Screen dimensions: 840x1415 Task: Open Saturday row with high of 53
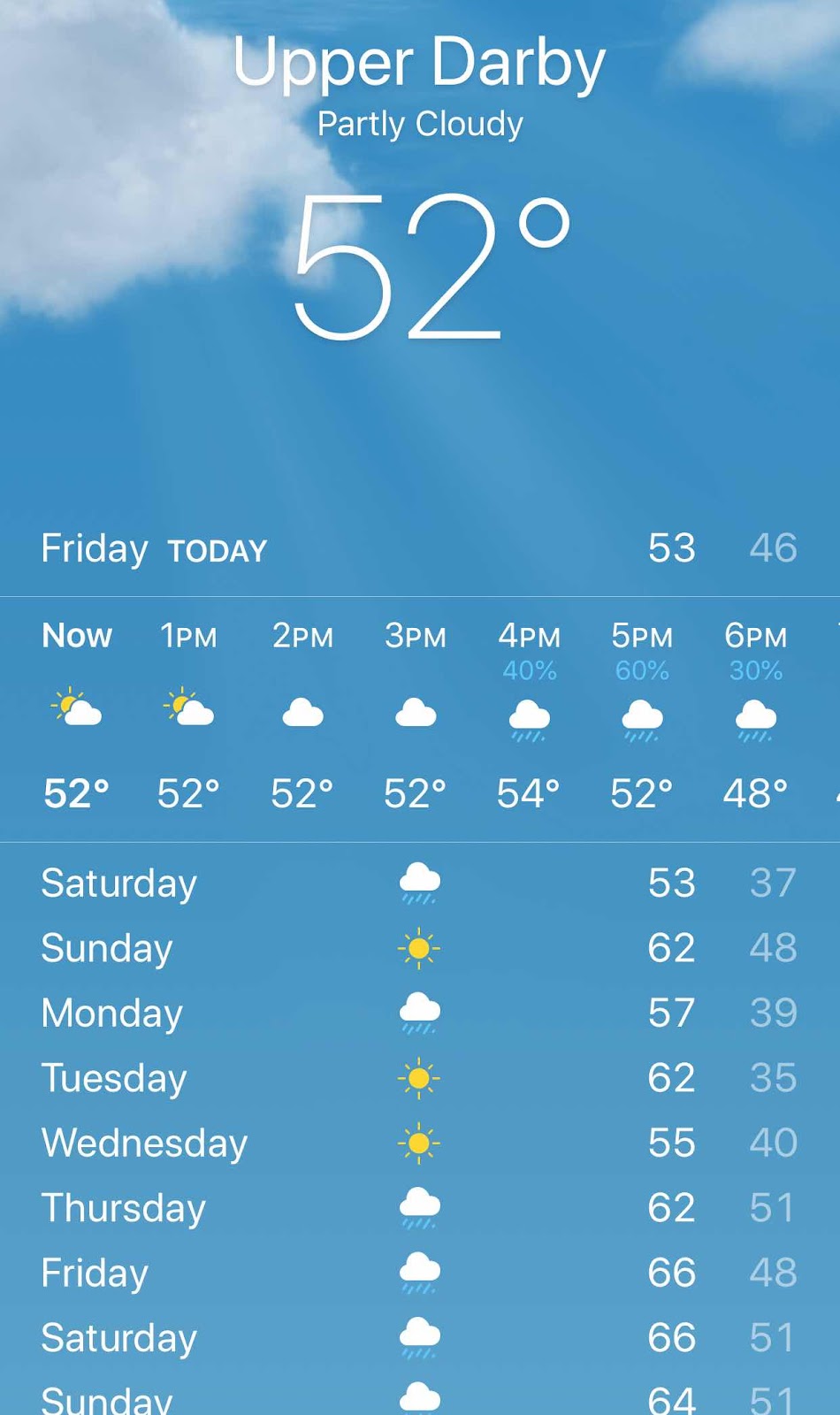[419, 883]
